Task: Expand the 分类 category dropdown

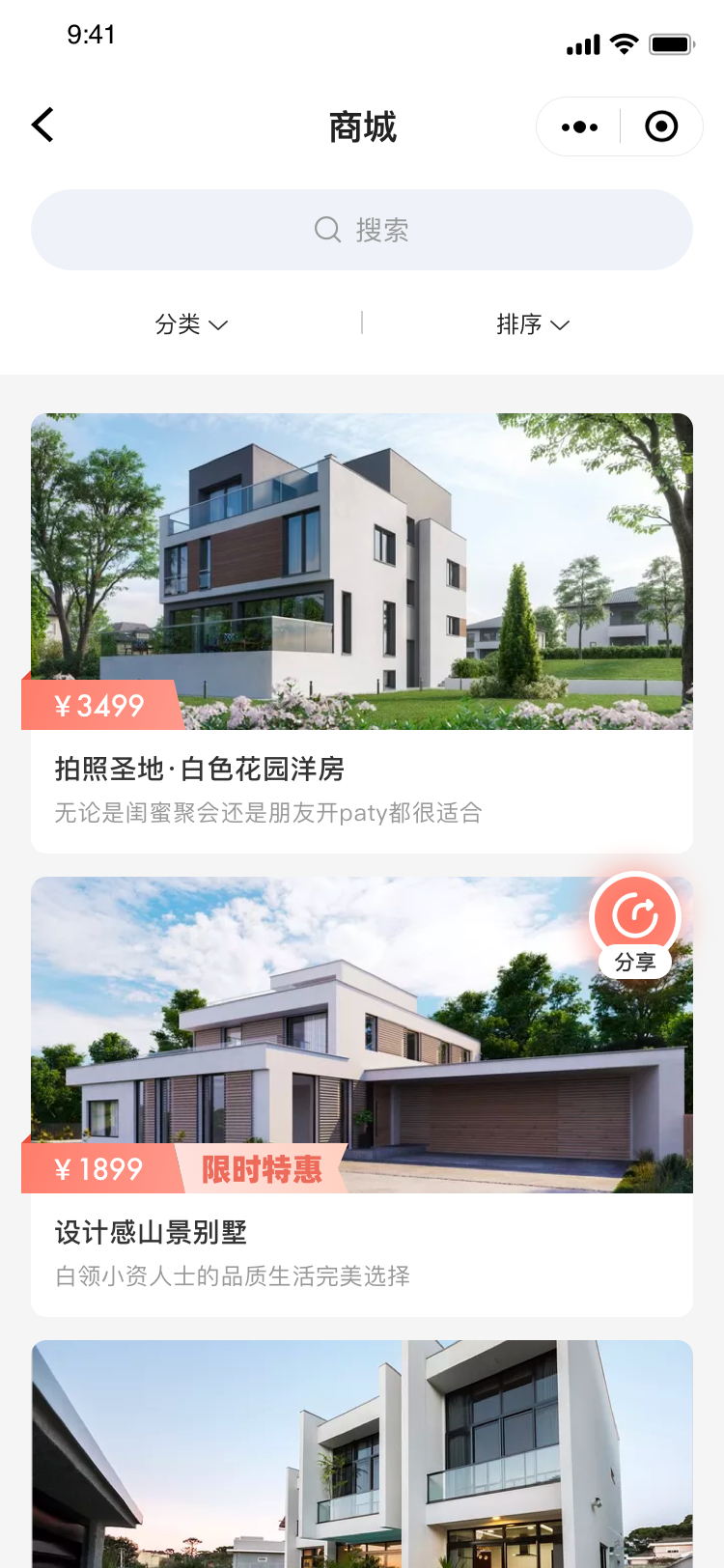Action: (x=191, y=324)
